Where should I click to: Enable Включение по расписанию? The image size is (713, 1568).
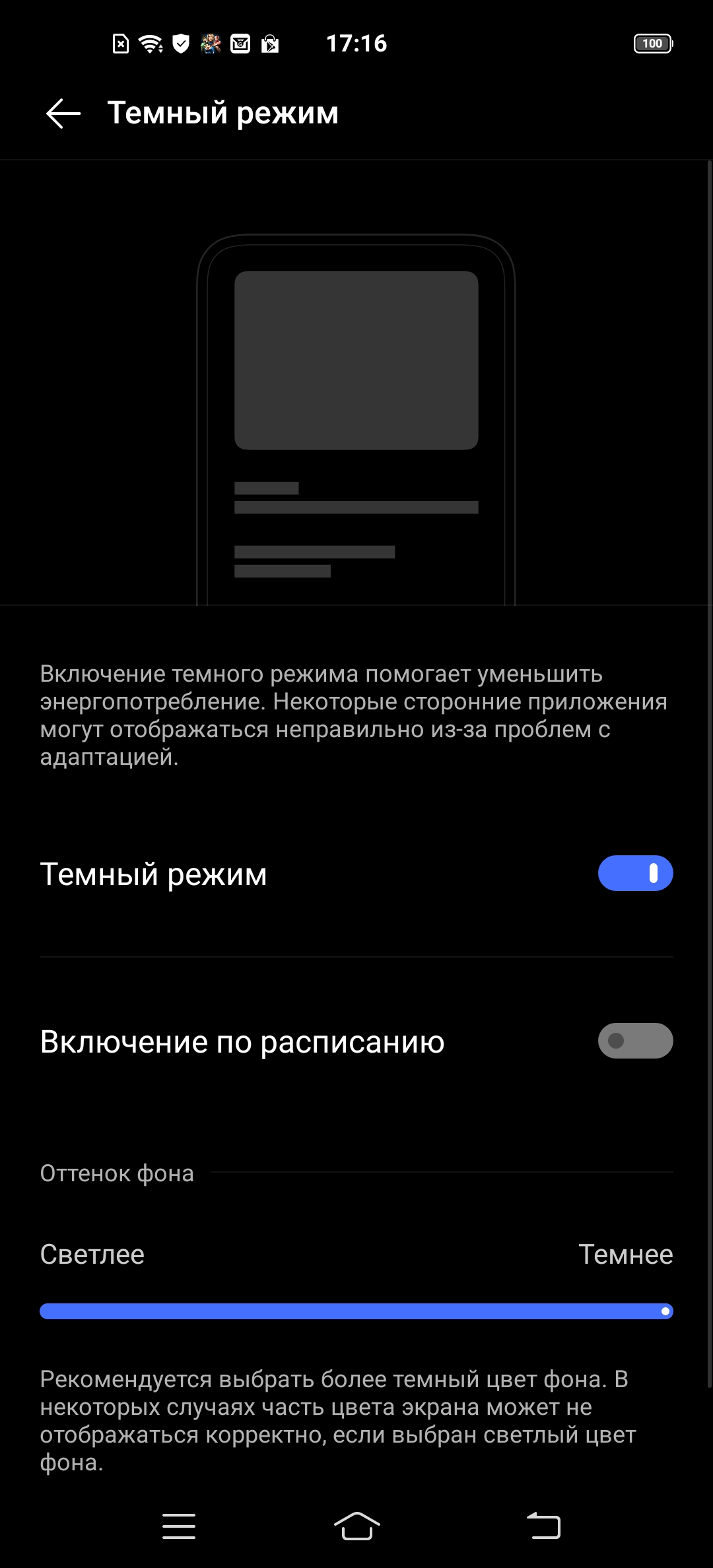pos(635,1041)
